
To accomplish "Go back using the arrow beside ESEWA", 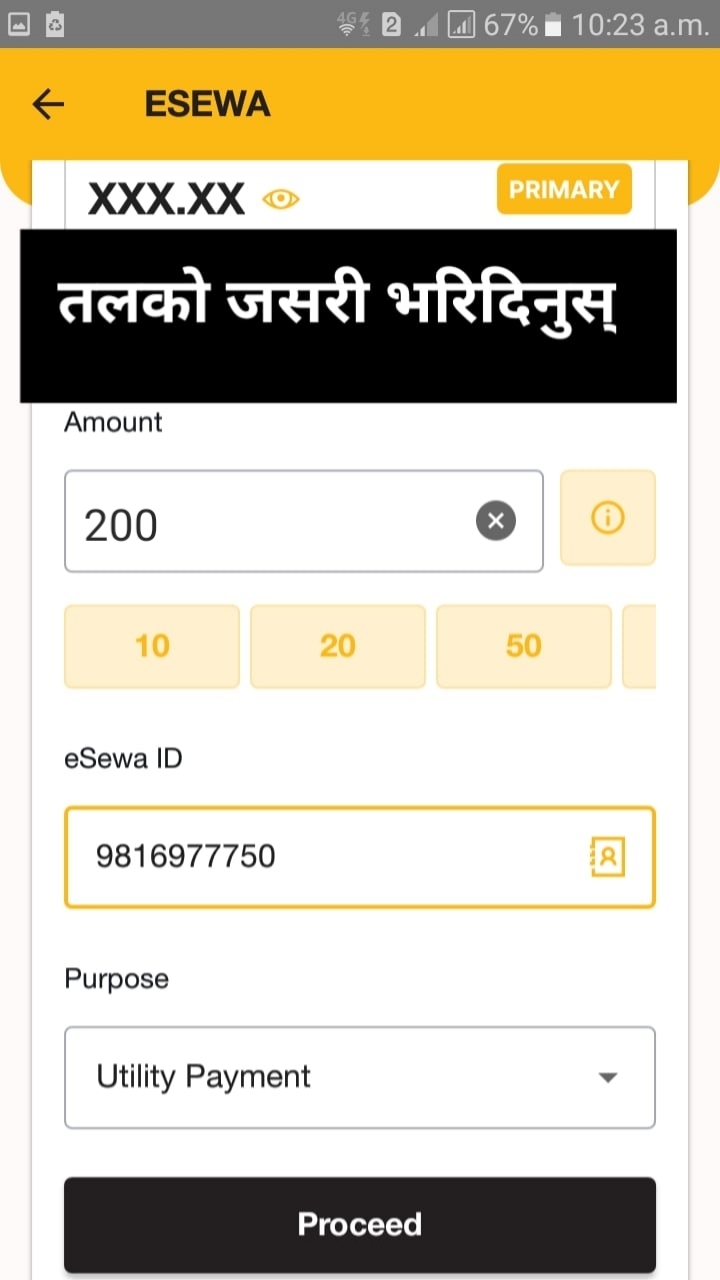I will (48, 104).
